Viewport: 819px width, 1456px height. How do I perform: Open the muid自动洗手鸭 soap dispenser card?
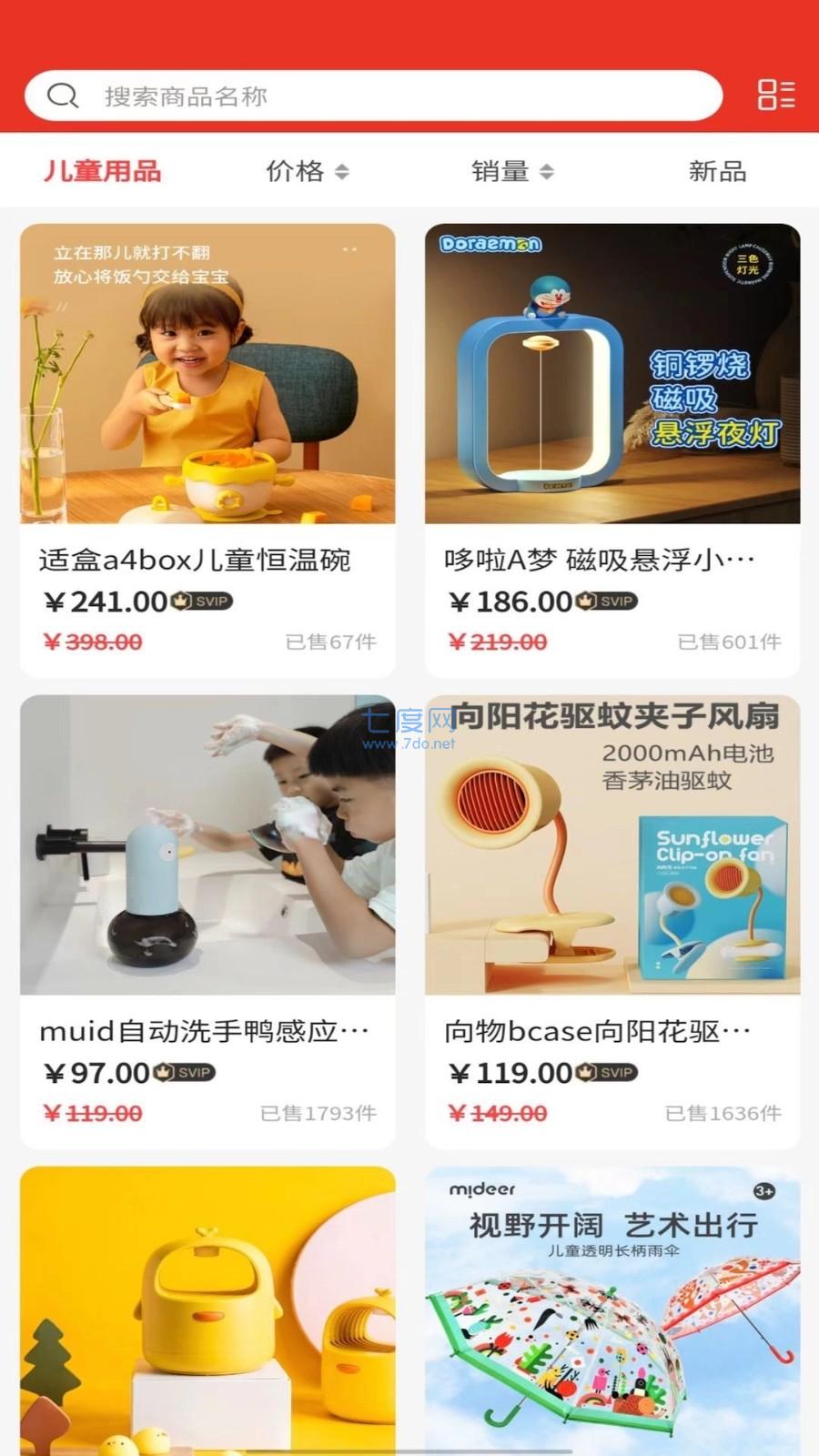(207, 921)
